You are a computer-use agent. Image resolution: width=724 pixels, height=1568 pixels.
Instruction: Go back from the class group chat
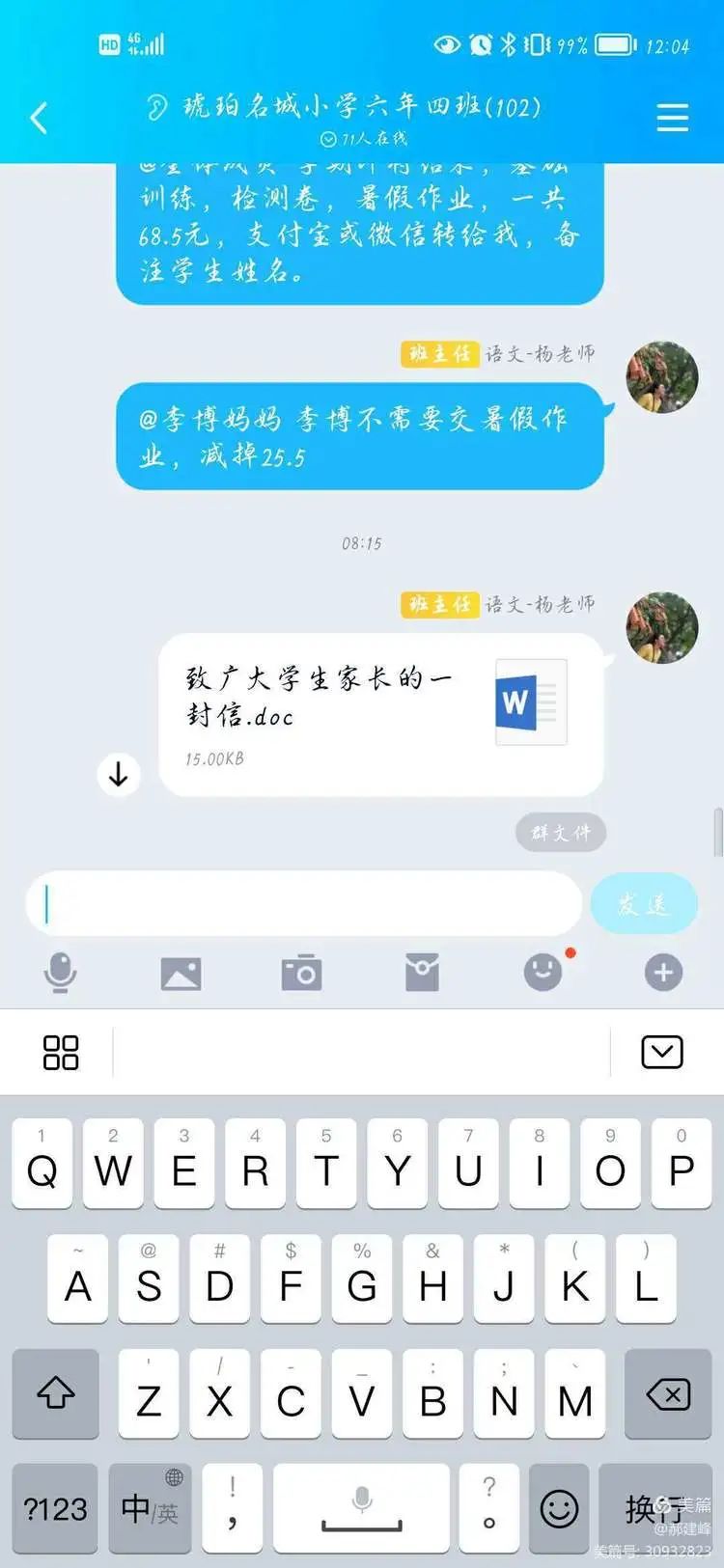(40, 119)
